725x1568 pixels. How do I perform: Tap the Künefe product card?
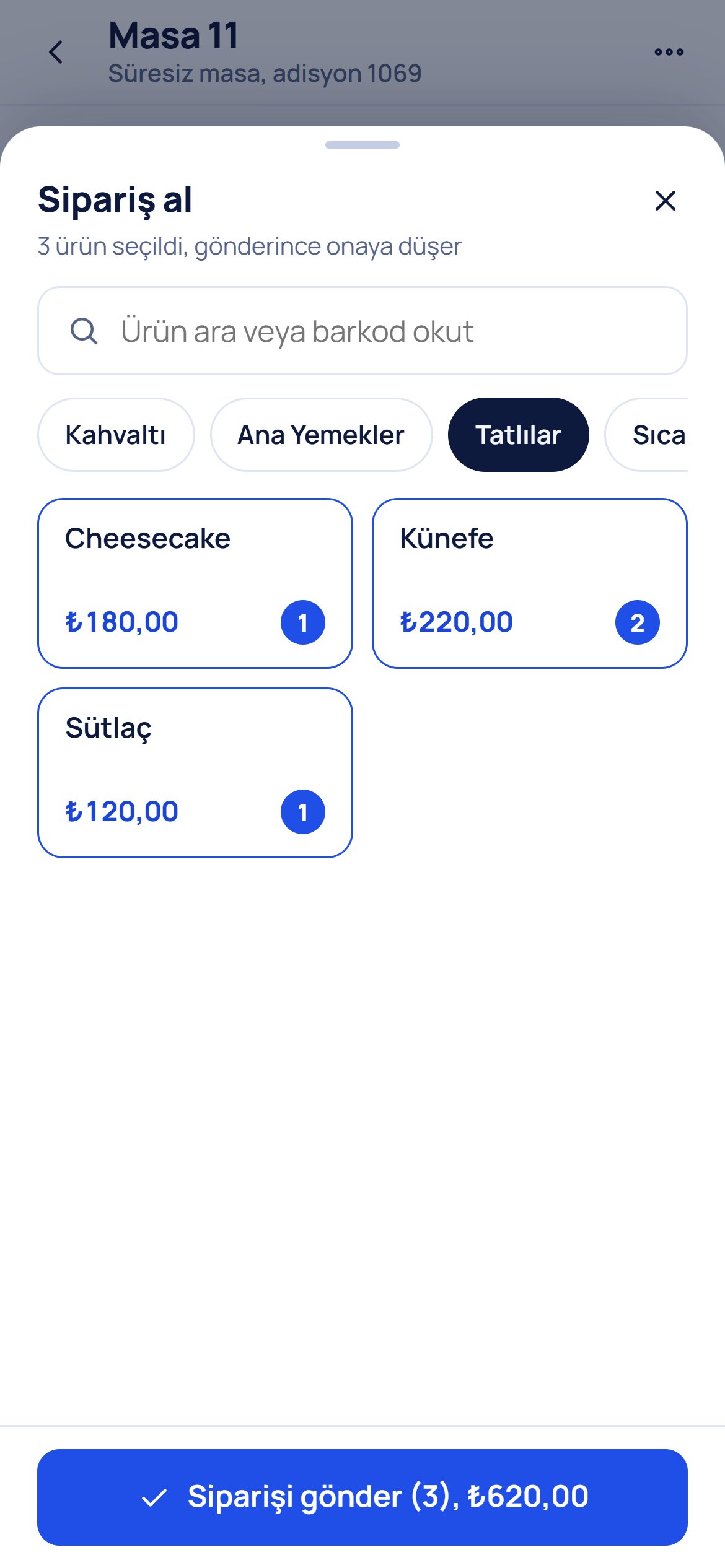pos(530,583)
